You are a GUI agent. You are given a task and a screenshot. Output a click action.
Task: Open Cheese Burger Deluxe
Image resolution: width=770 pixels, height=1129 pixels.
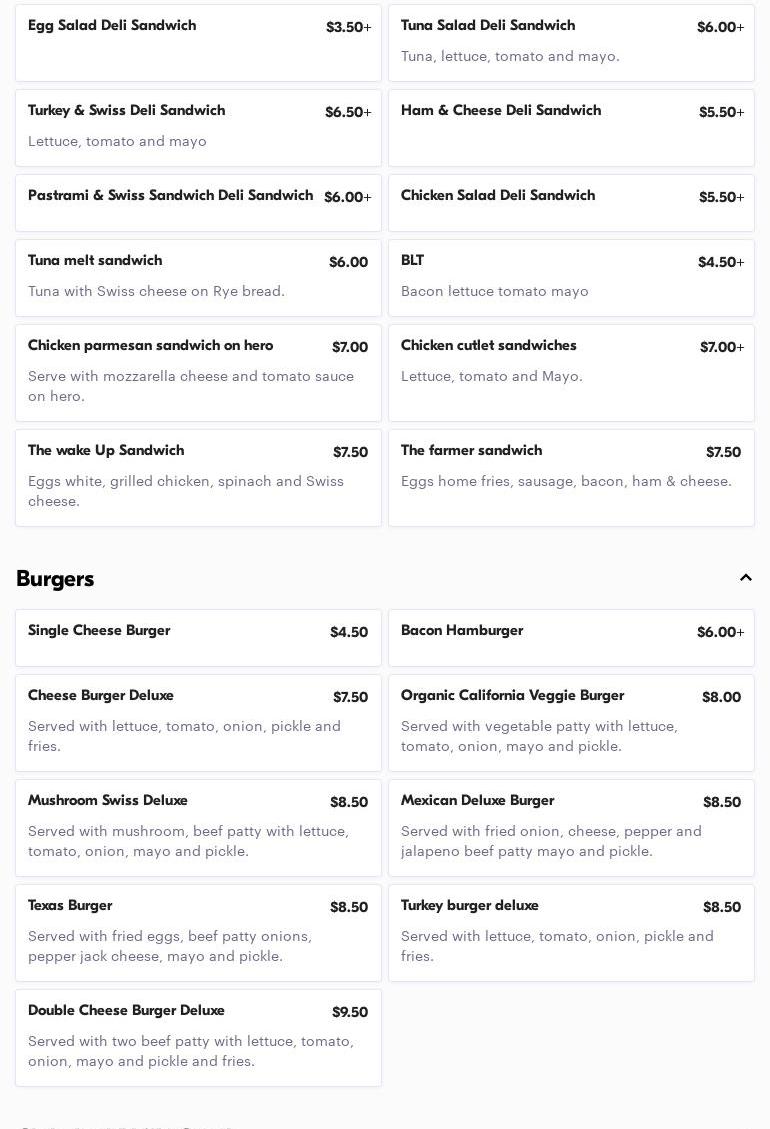tap(198, 723)
